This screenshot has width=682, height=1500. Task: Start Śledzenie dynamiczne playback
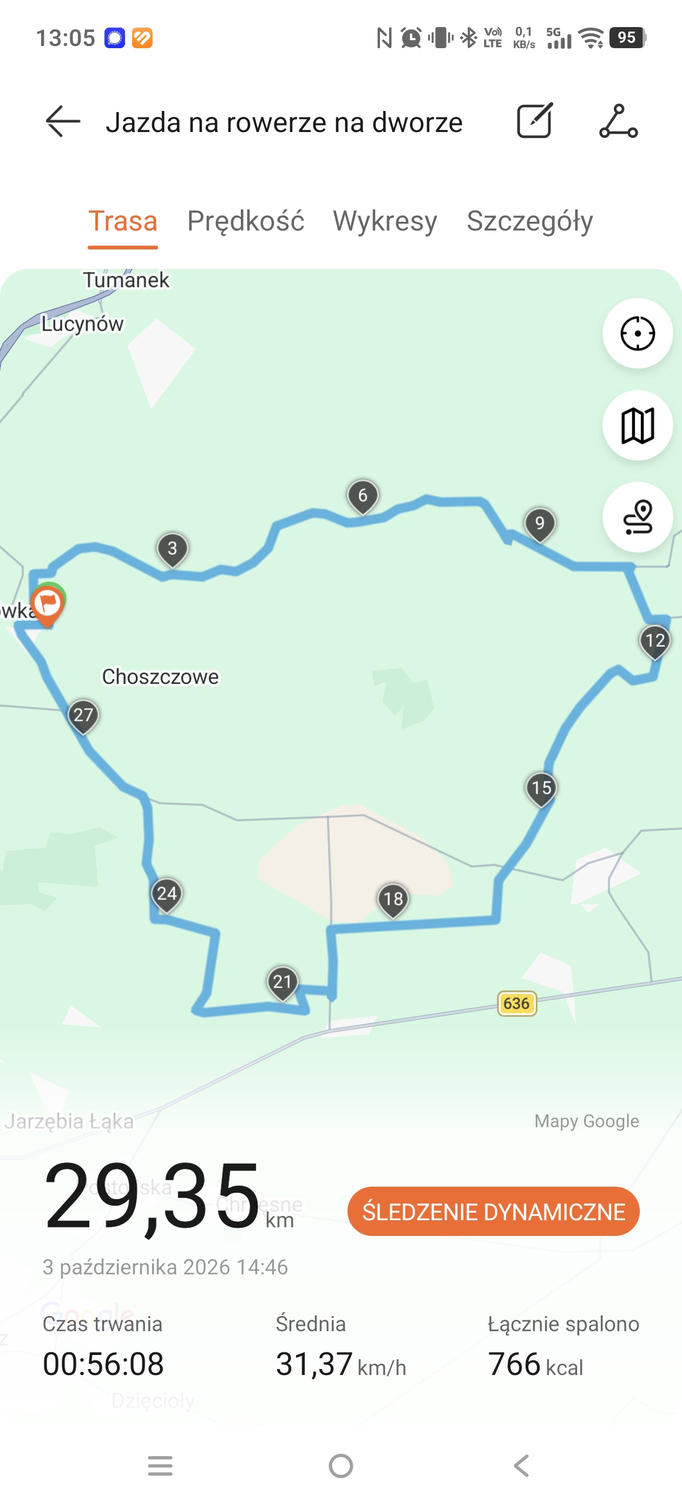494,1212
